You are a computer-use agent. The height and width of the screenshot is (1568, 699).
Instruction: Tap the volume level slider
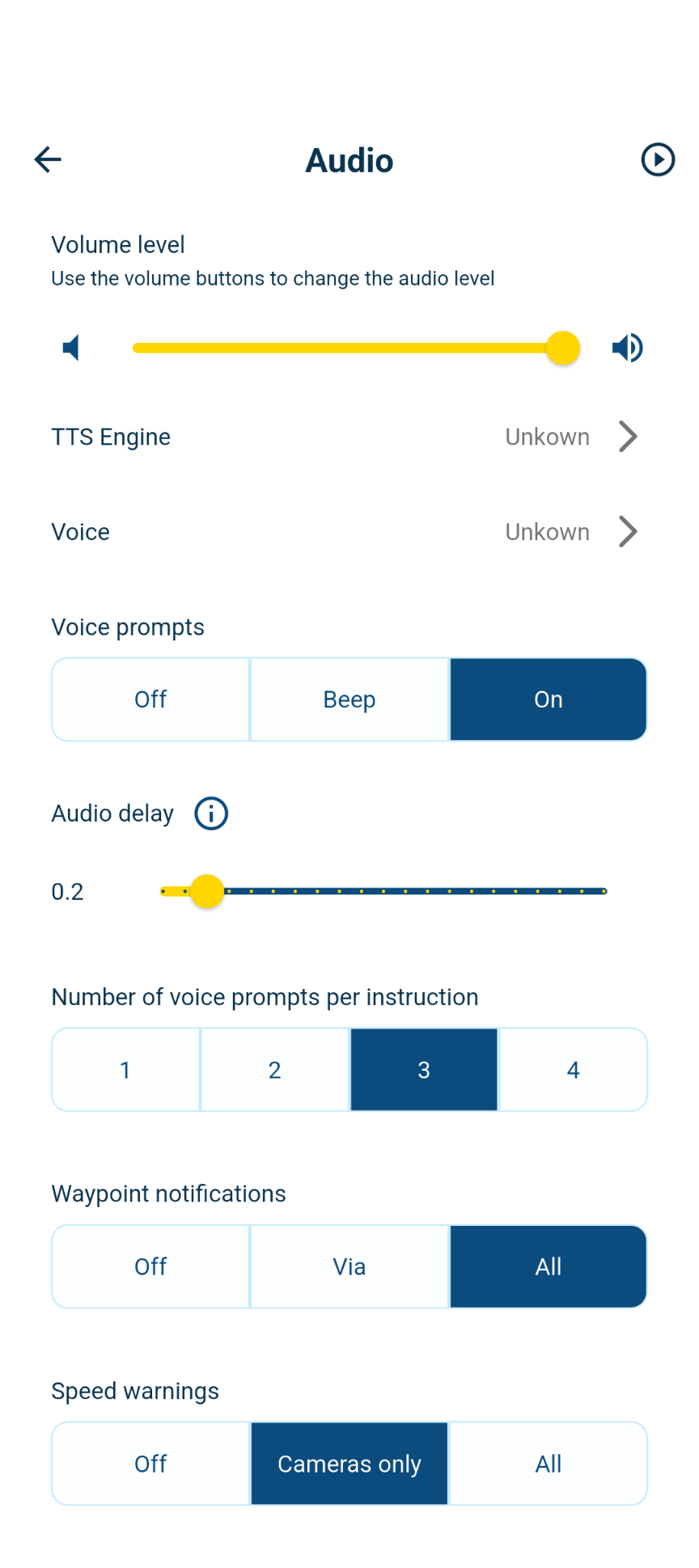pyautogui.click(x=348, y=348)
